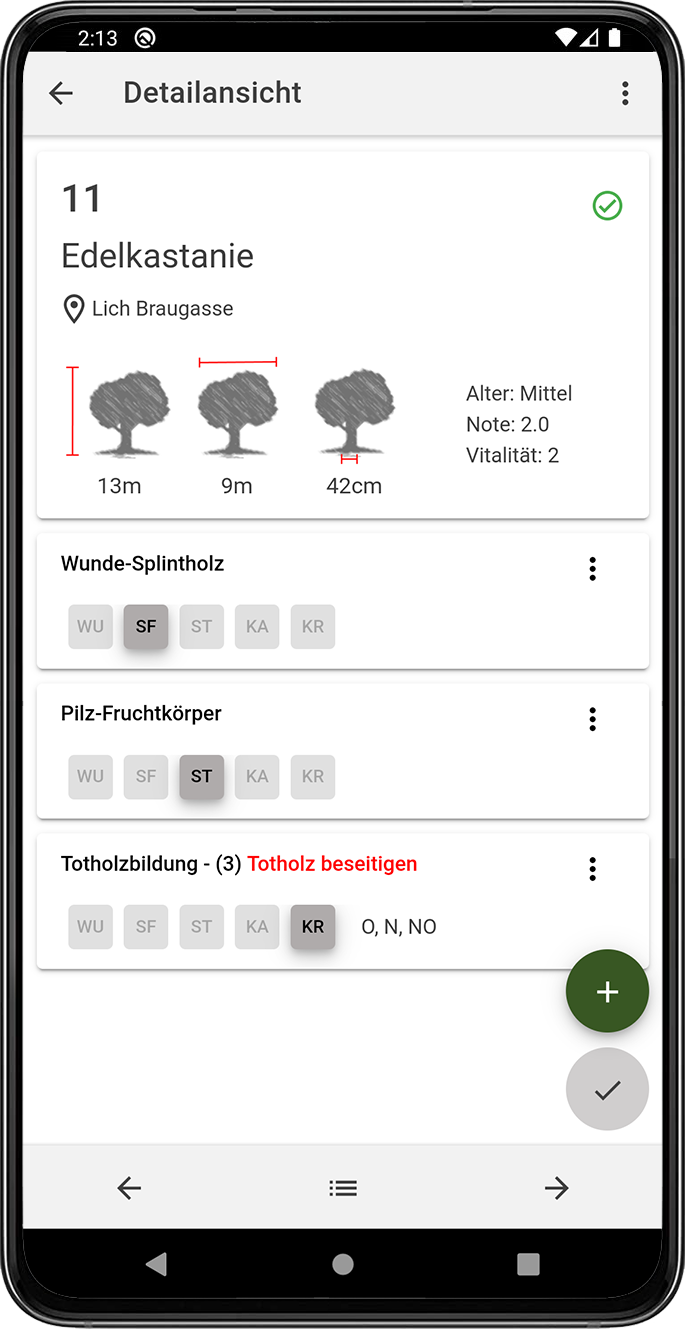Confirm with the grey checkmark button
The image size is (685, 1329).
pos(607,1089)
